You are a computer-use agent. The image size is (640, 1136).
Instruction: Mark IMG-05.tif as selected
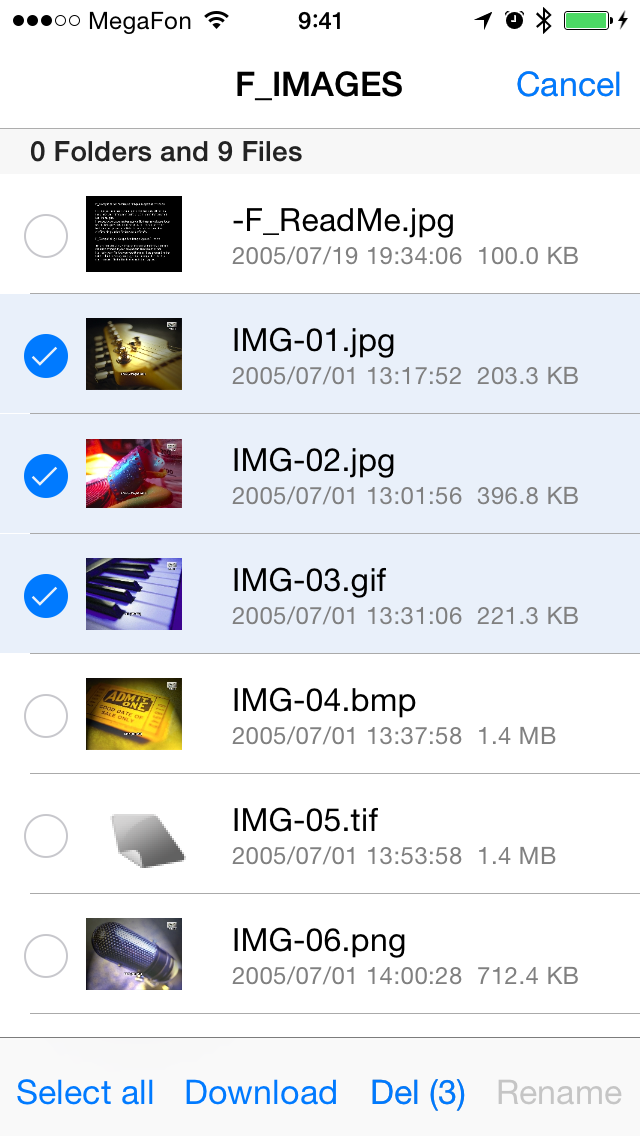[46, 836]
